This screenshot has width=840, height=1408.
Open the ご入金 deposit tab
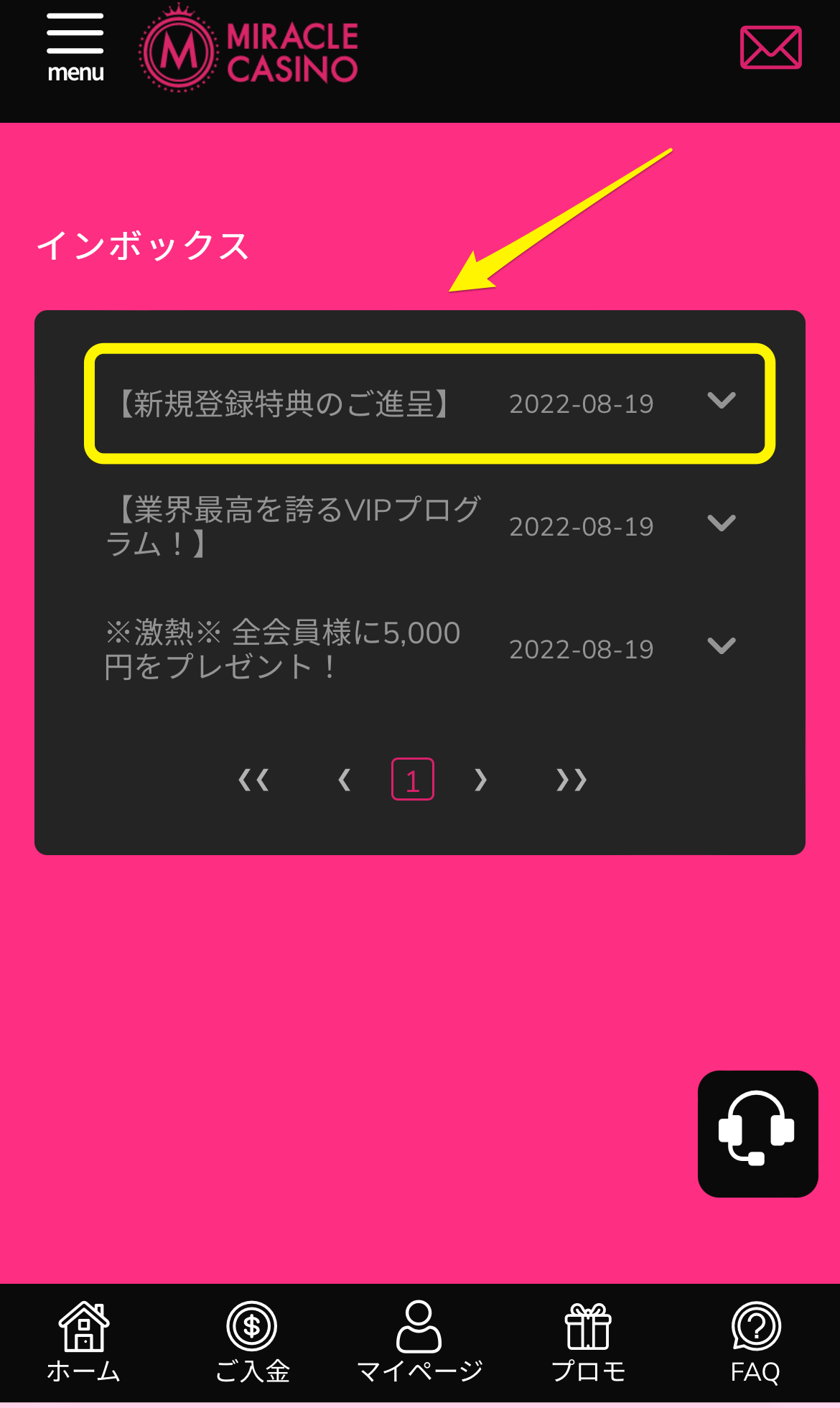pyautogui.click(x=252, y=1343)
